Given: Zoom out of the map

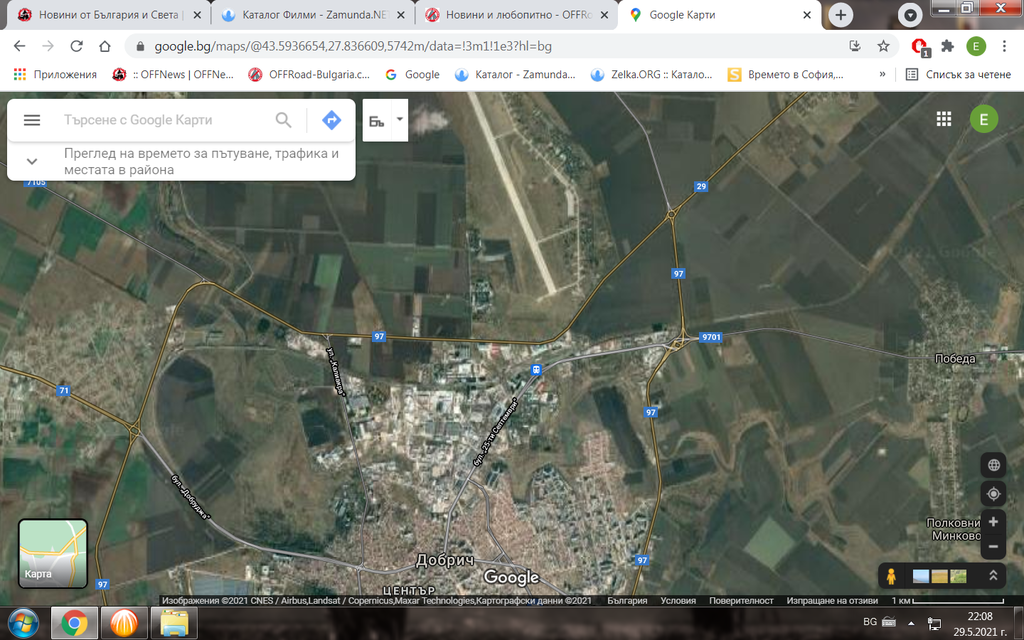Looking at the screenshot, I should 993,547.
